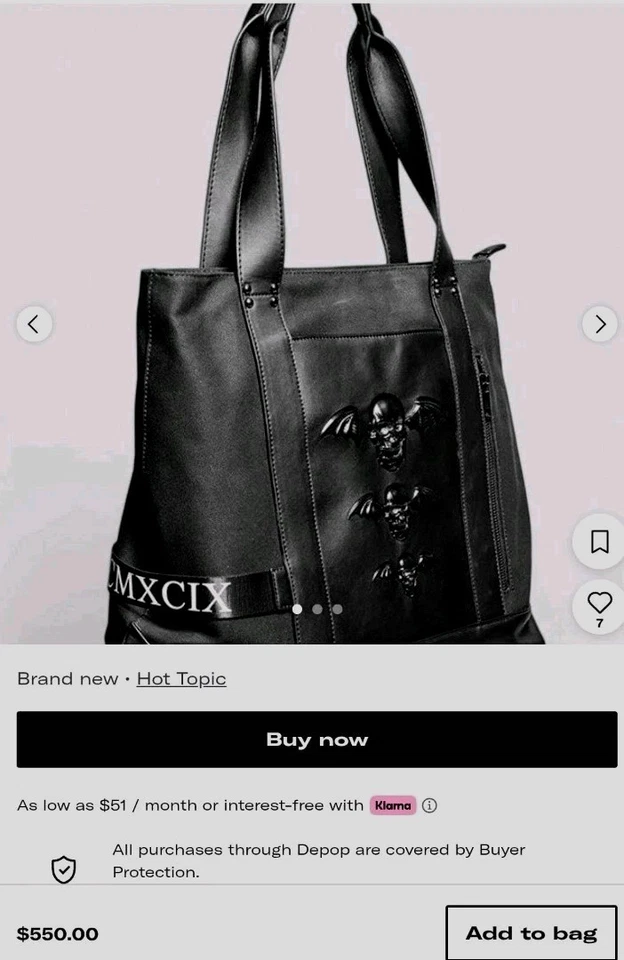Open the Klarna info icon
Image resolution: width=624 pixels, height=960 pixels.
[x=430, y=805]
